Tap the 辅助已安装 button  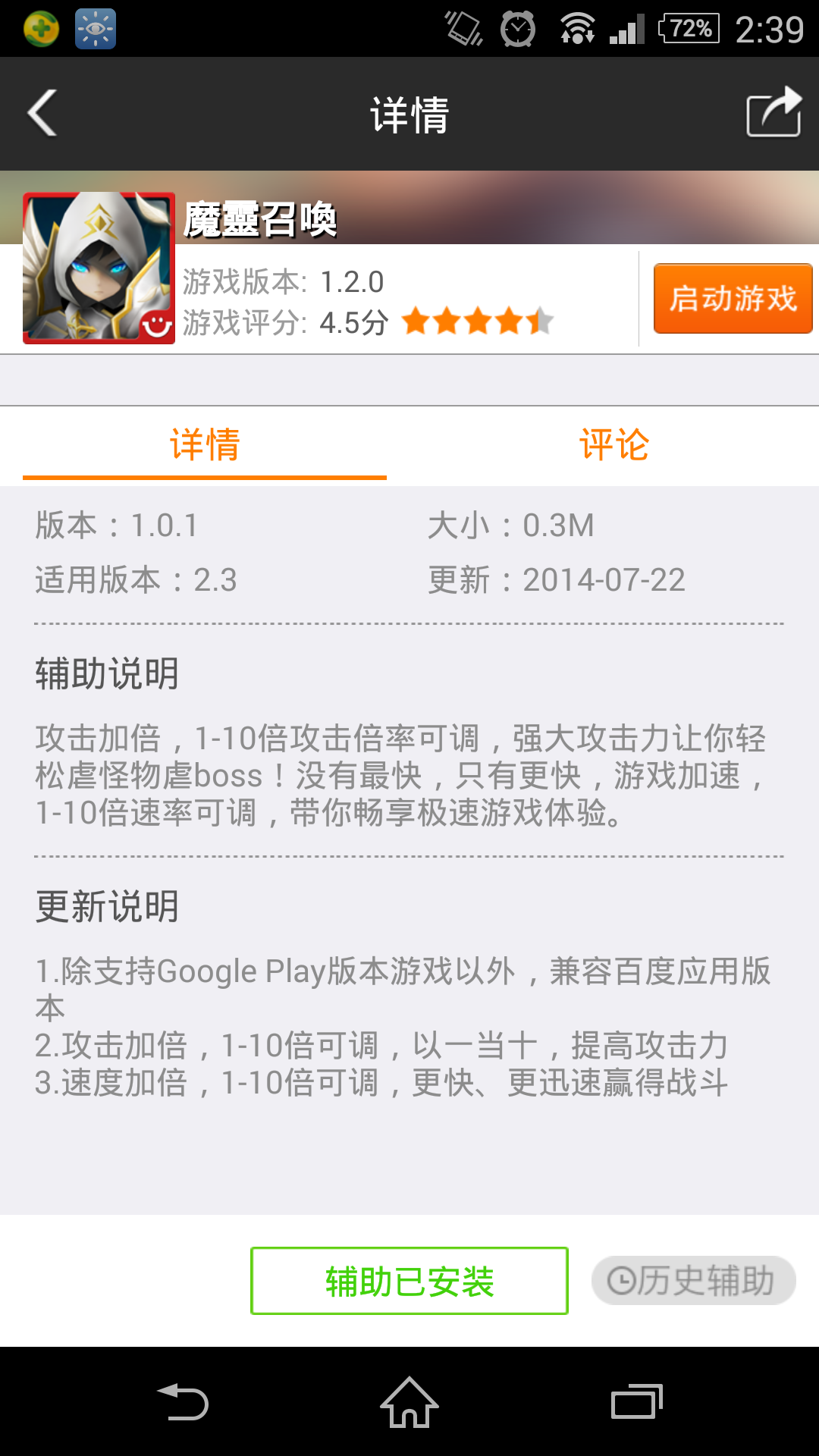[409, 1282]
